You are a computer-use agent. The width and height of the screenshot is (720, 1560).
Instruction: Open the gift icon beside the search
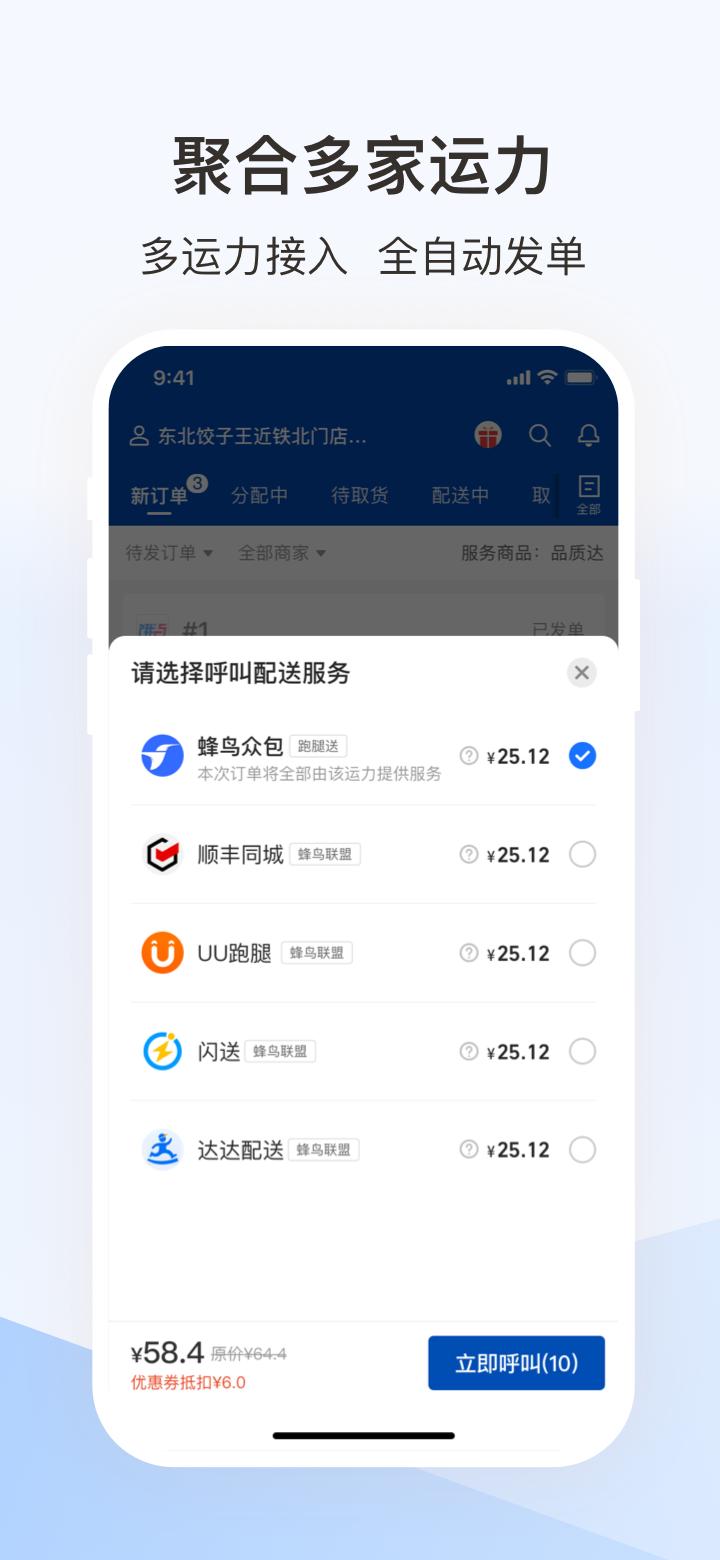point(488,436)
